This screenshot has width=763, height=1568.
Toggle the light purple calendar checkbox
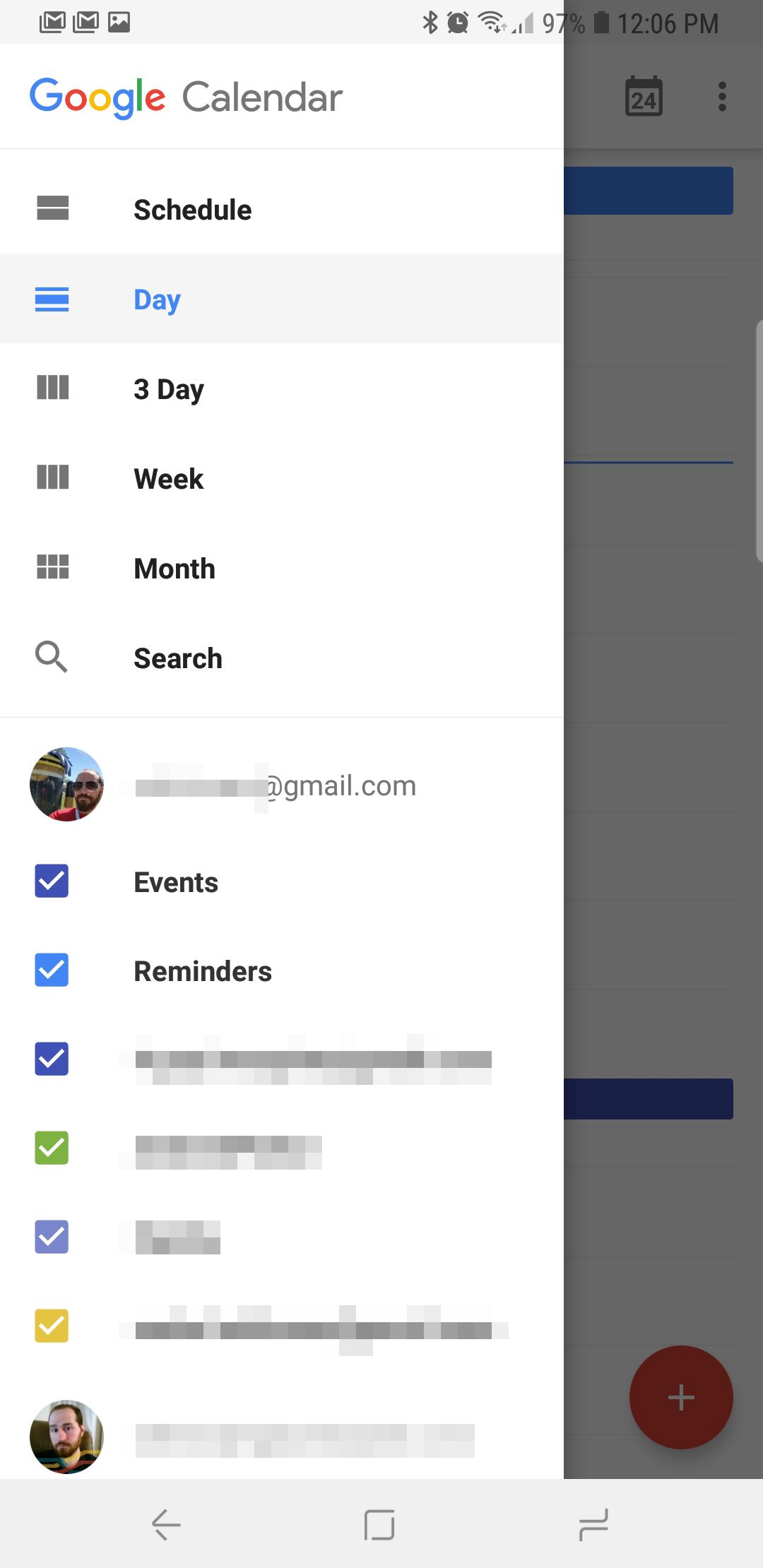click(52, 1237)
